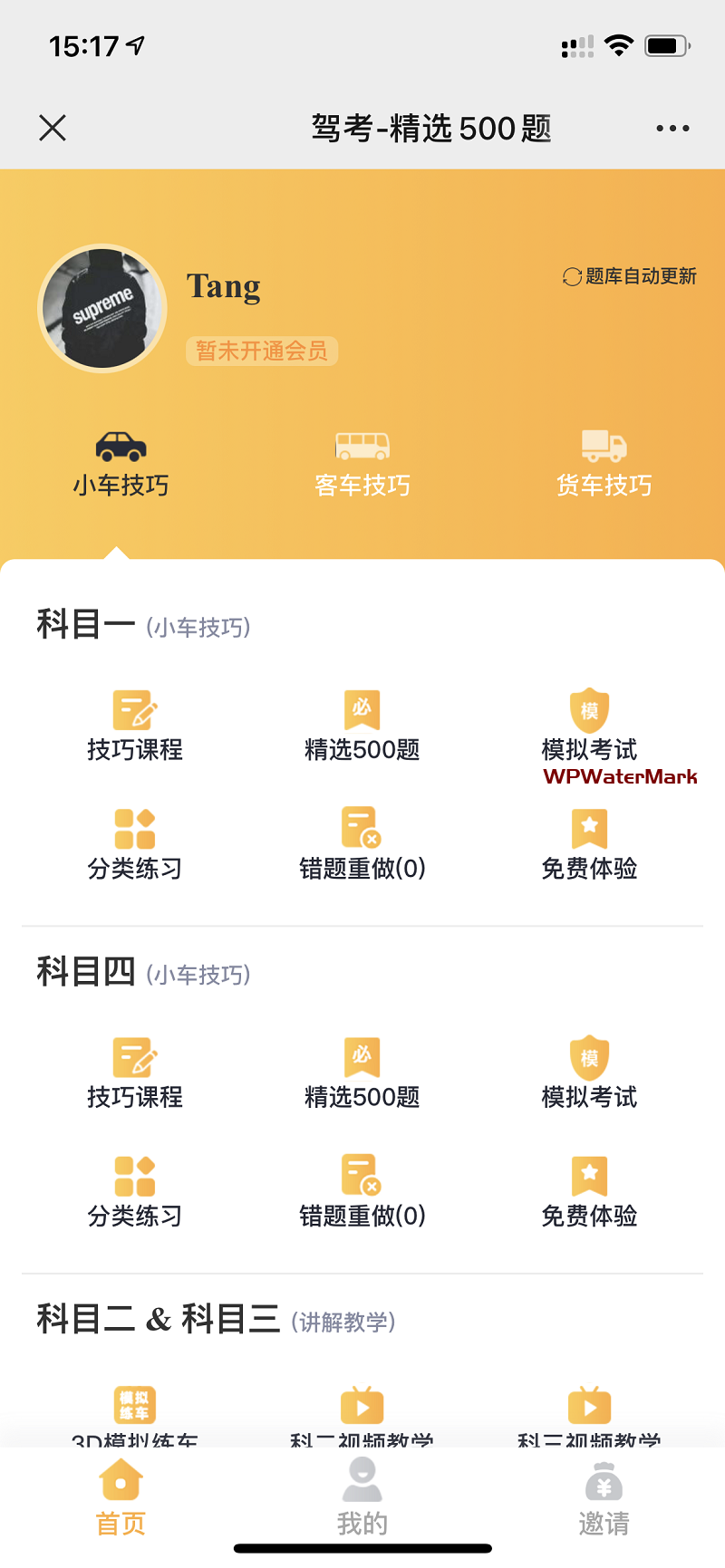725x1568 pixels.
Task: Open 技巧课程 under 科目四
Action: coord(135,1074)
